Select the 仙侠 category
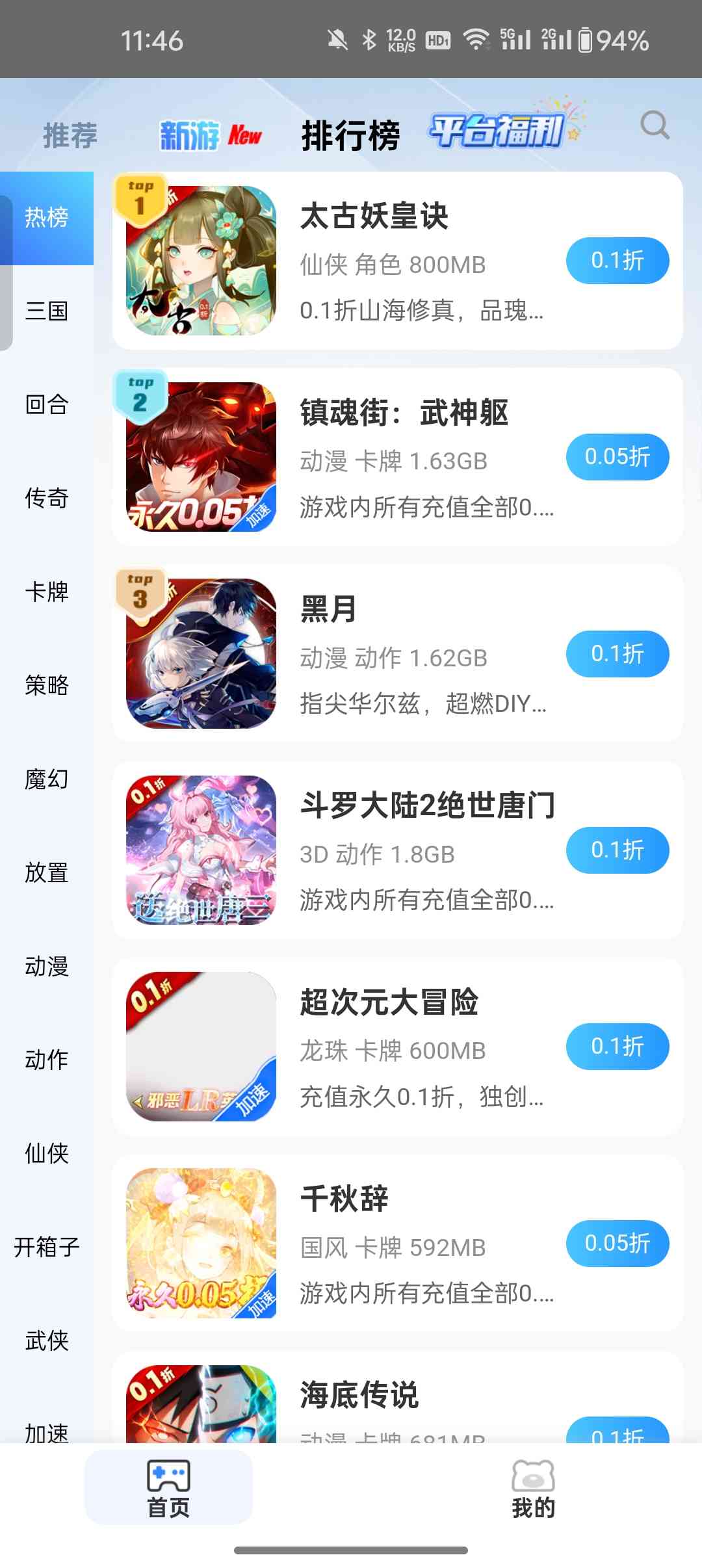This screenshot has width=702, height=1568. [x=47, y=1153]
